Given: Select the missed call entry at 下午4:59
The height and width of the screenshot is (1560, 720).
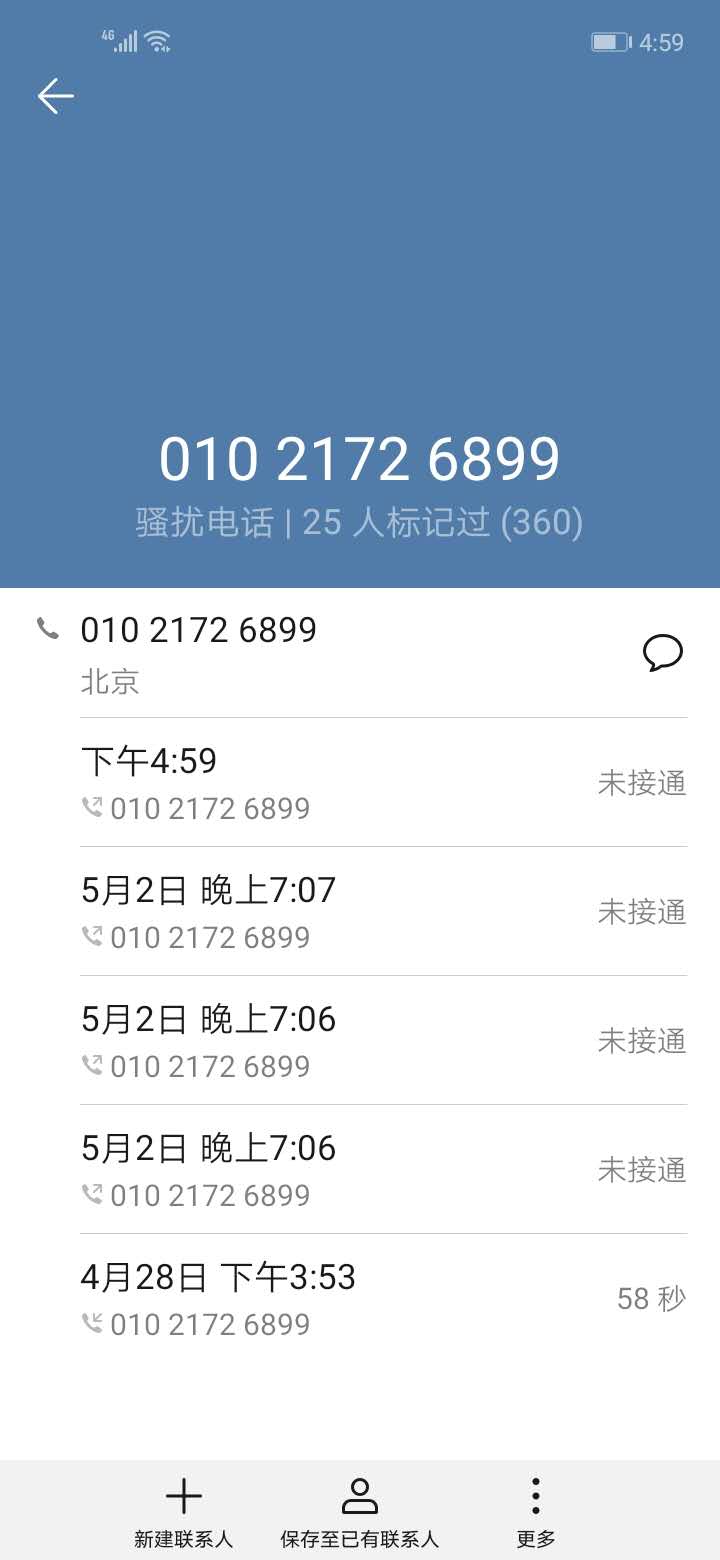Looking at the screenshot, I should 360,782.
